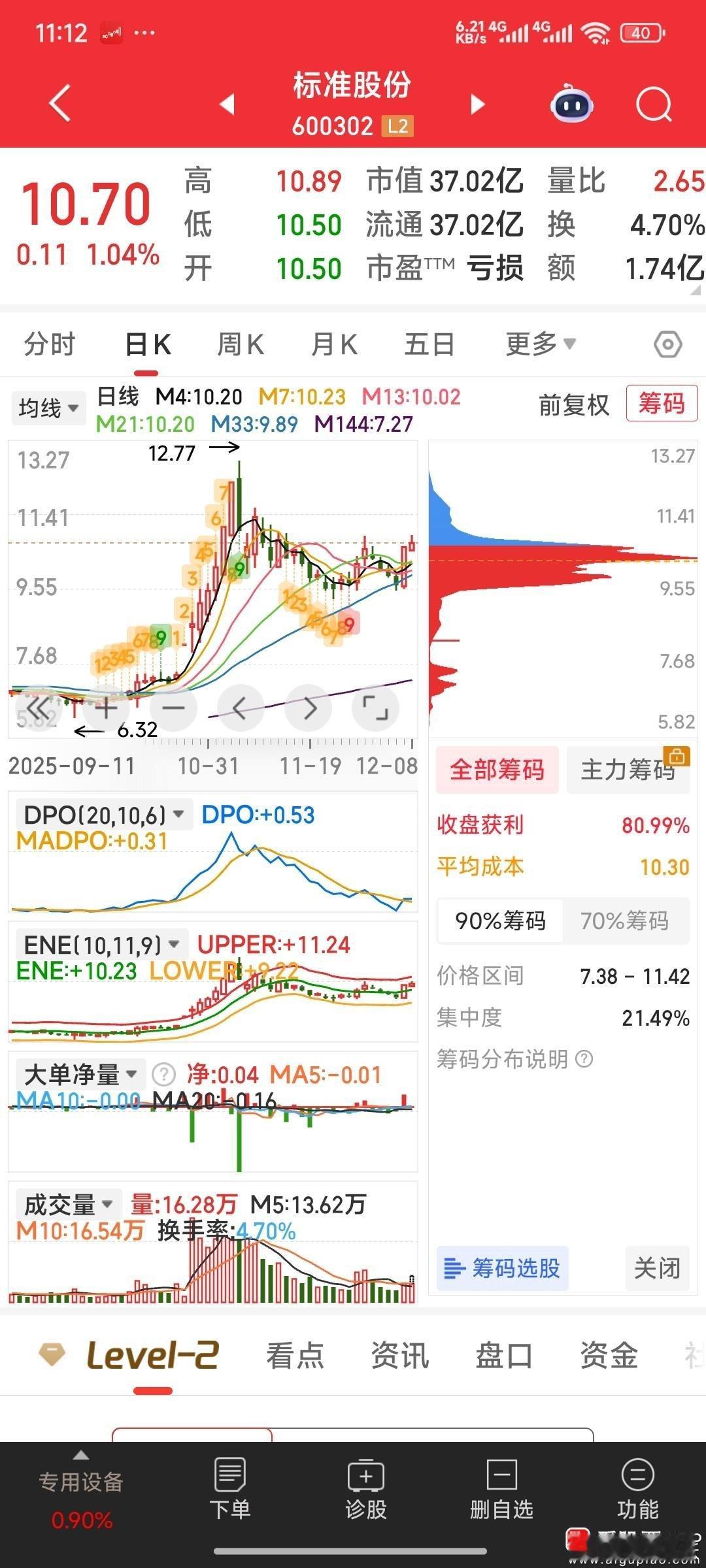Open 筹码选股 stock screener
Screen dimensions: 706x1568
502,1268
